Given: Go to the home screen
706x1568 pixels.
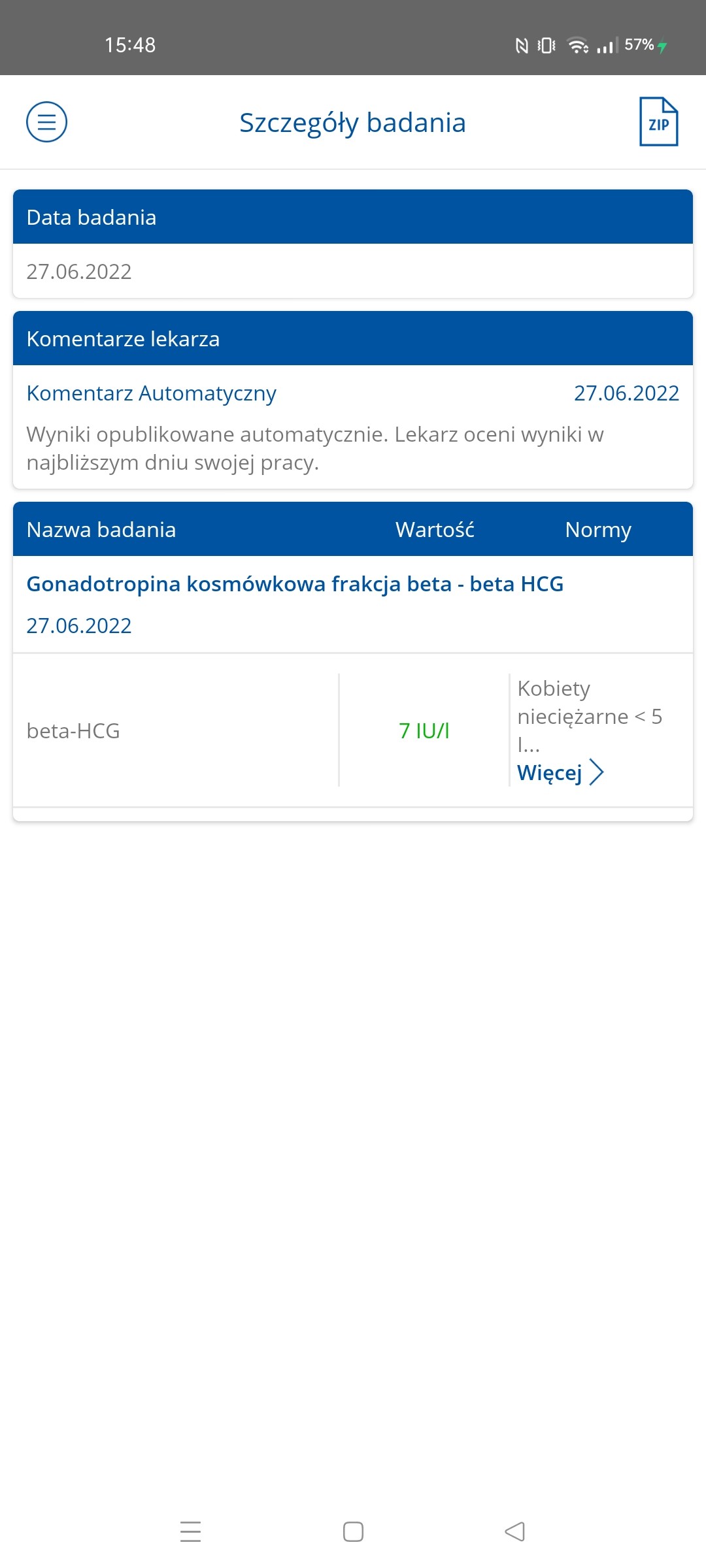Looking at the screenshot, I should [353, 1531].
